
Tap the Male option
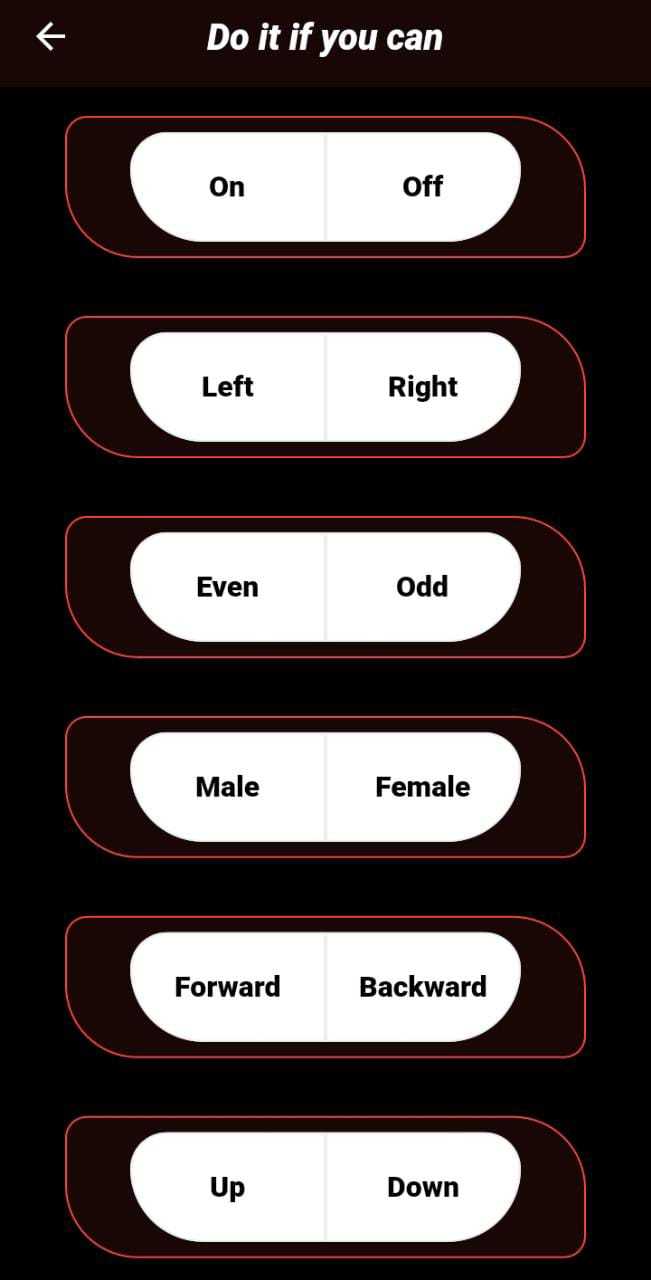pos(227,787)
